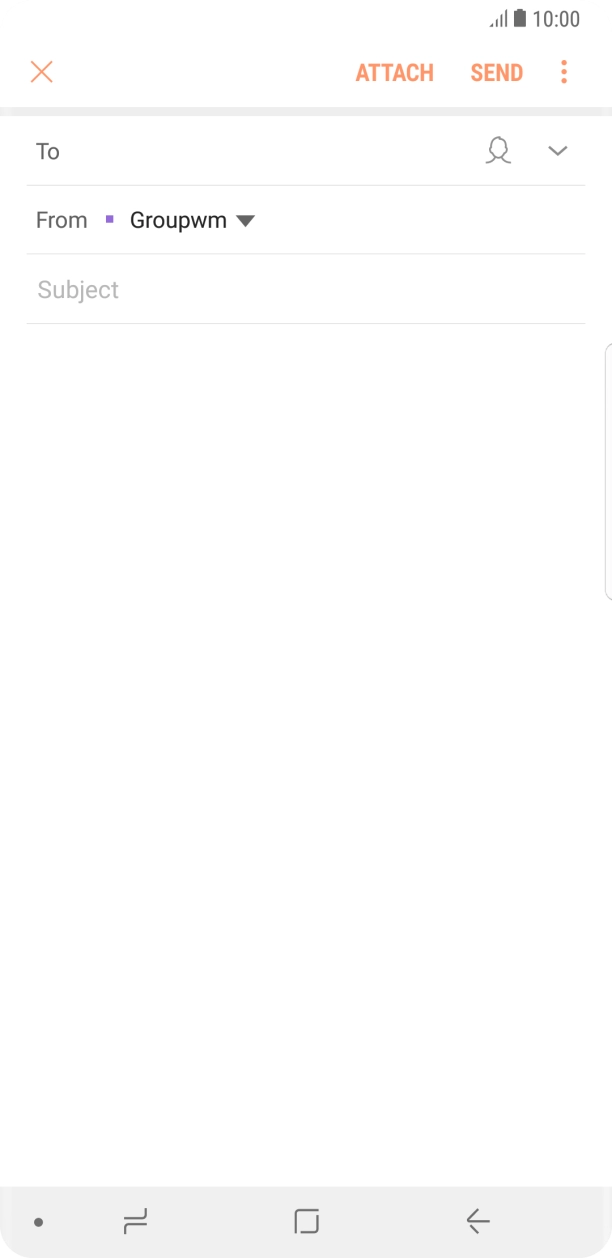Image resolution: width=612 pixels, height=1258 pixels.
Task: Expand Cc/Bcc with the chevron
Action: tap(558, 151)
